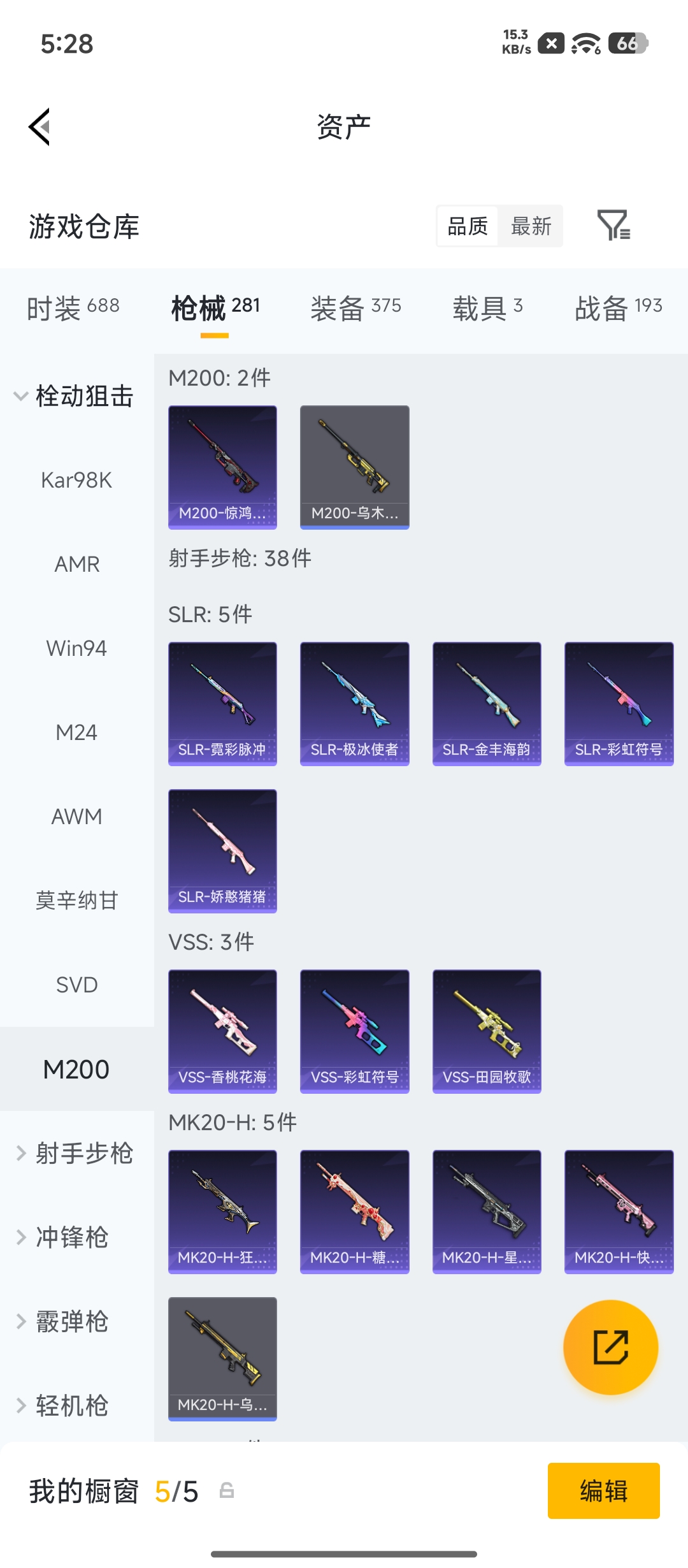
Task: Sort the warehouse by 最新
Action: 531,226
